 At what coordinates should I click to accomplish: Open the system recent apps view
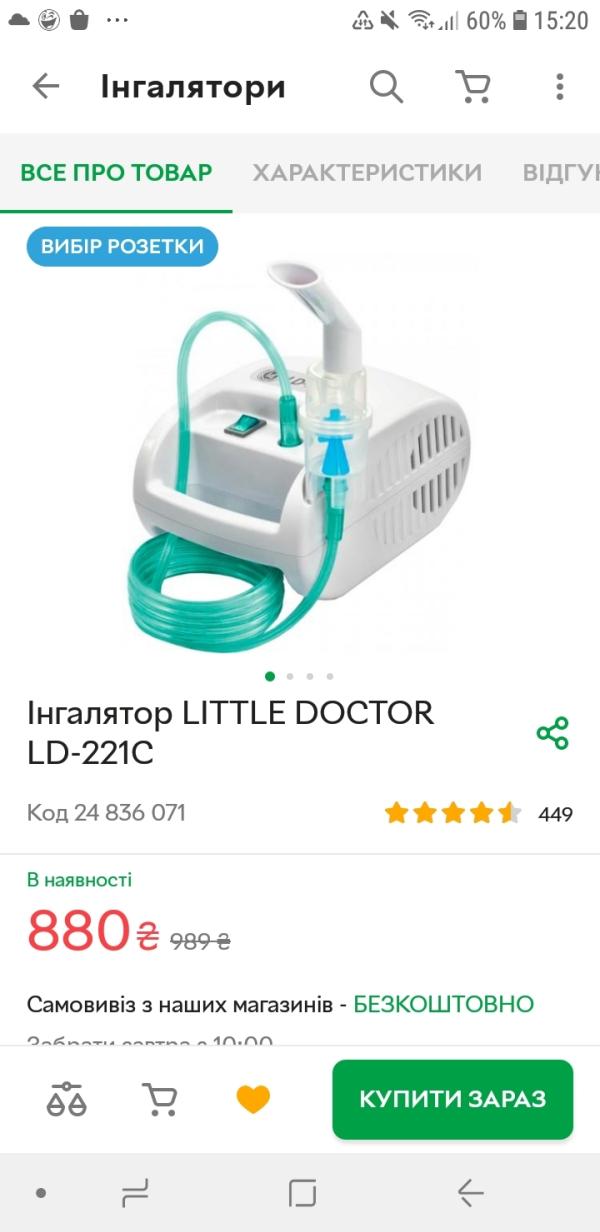[x=134, y=1192]
